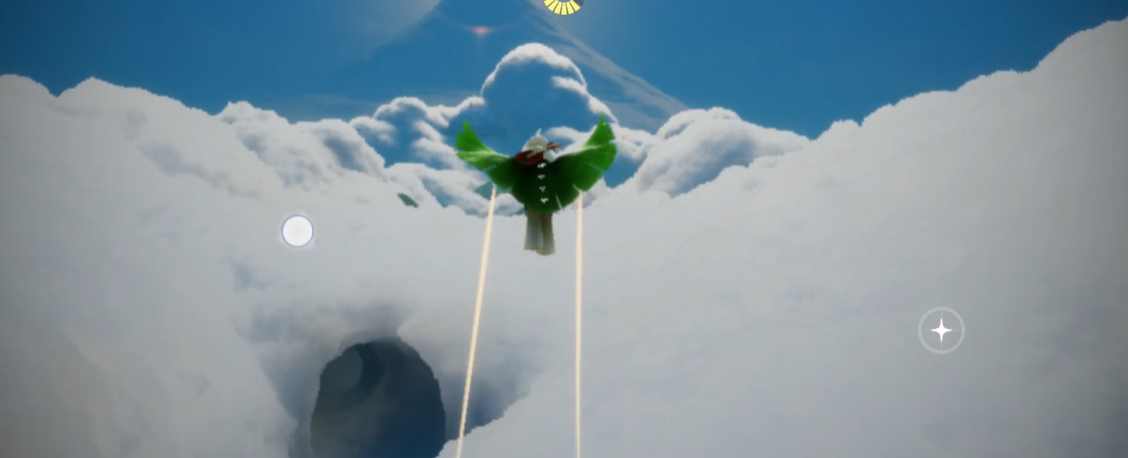Tap the star fly button
Viewport: 1128px width, 458px height.
(x=941, y=331)
